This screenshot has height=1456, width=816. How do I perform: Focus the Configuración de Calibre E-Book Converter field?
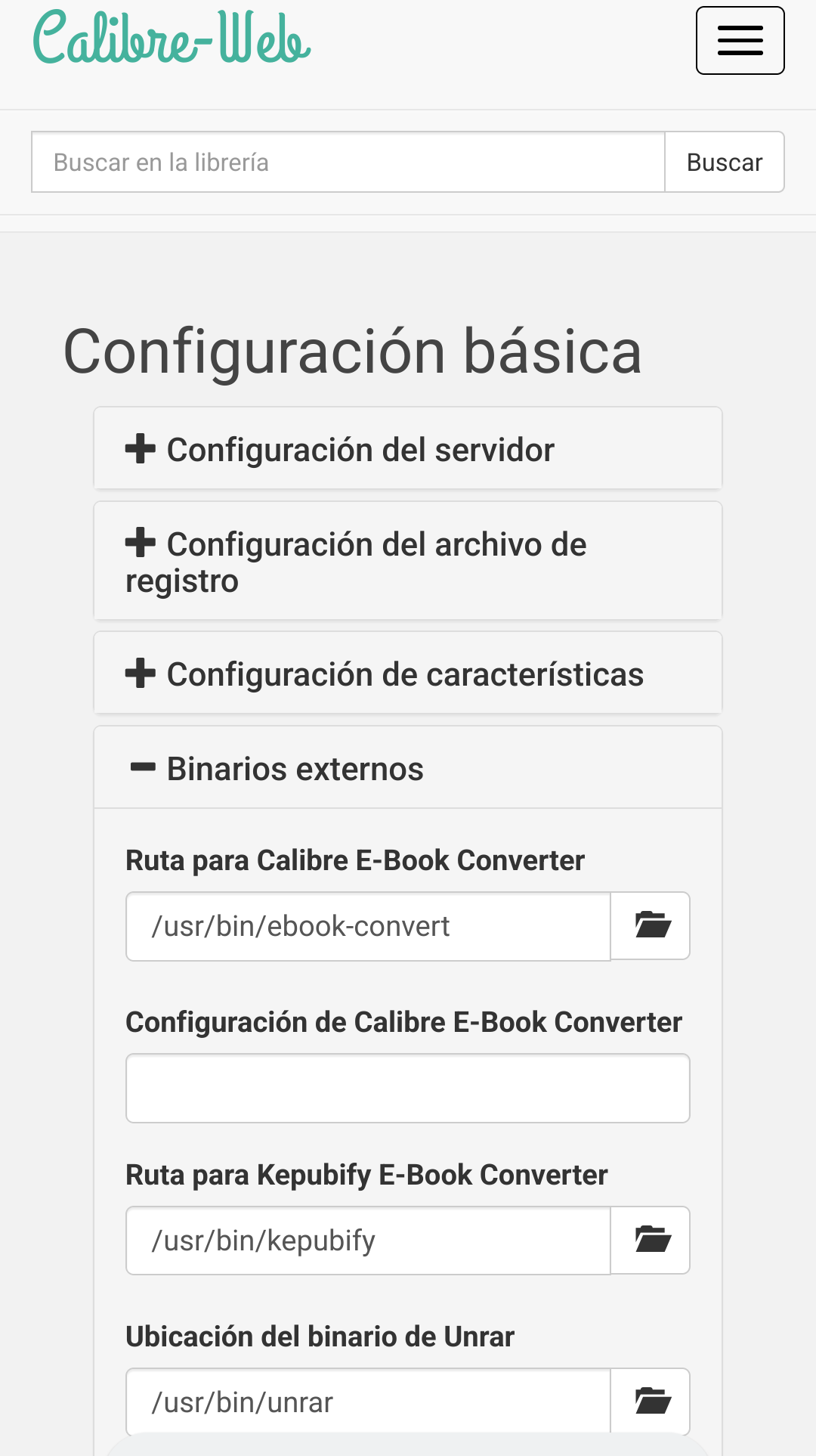tap(407, 1087)
